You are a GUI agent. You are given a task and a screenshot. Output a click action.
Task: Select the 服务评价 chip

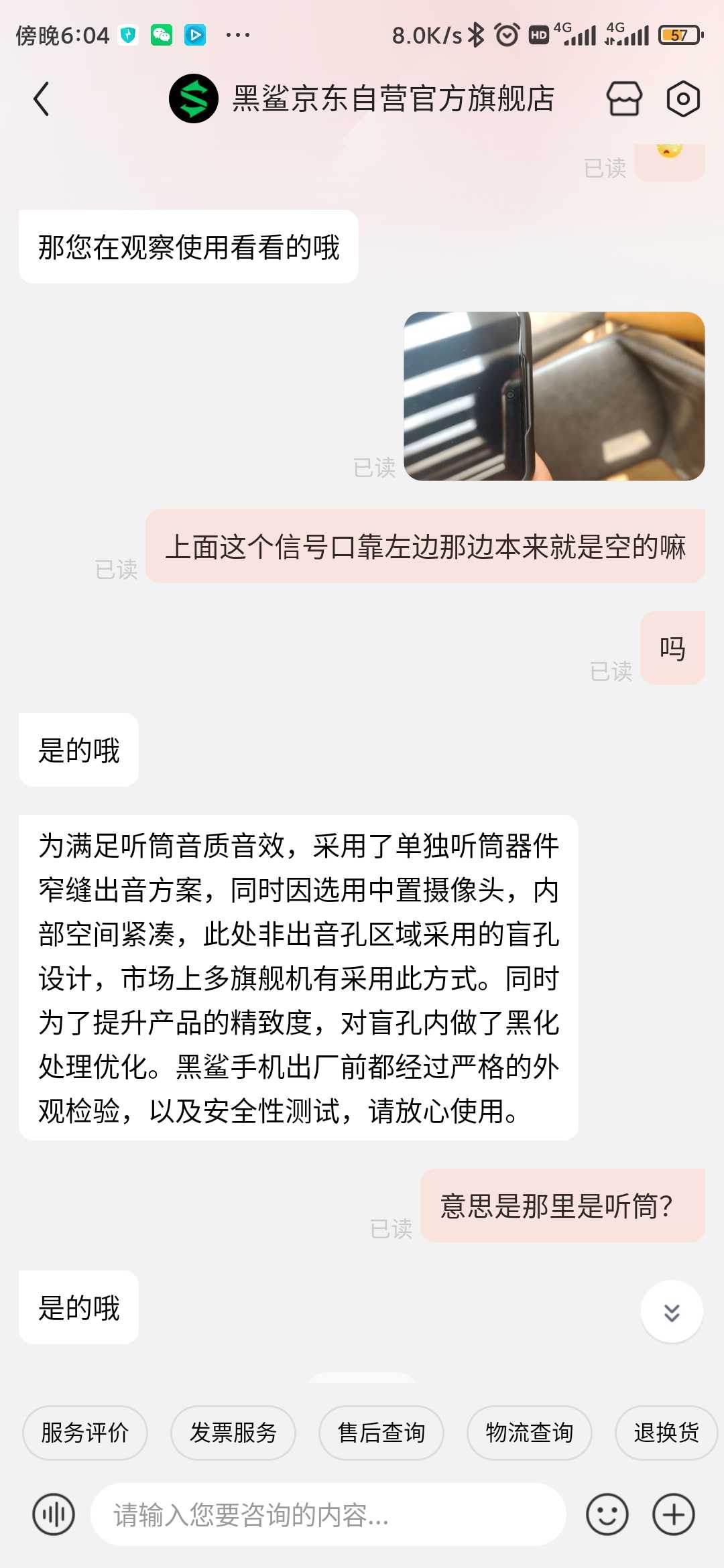85,1433
